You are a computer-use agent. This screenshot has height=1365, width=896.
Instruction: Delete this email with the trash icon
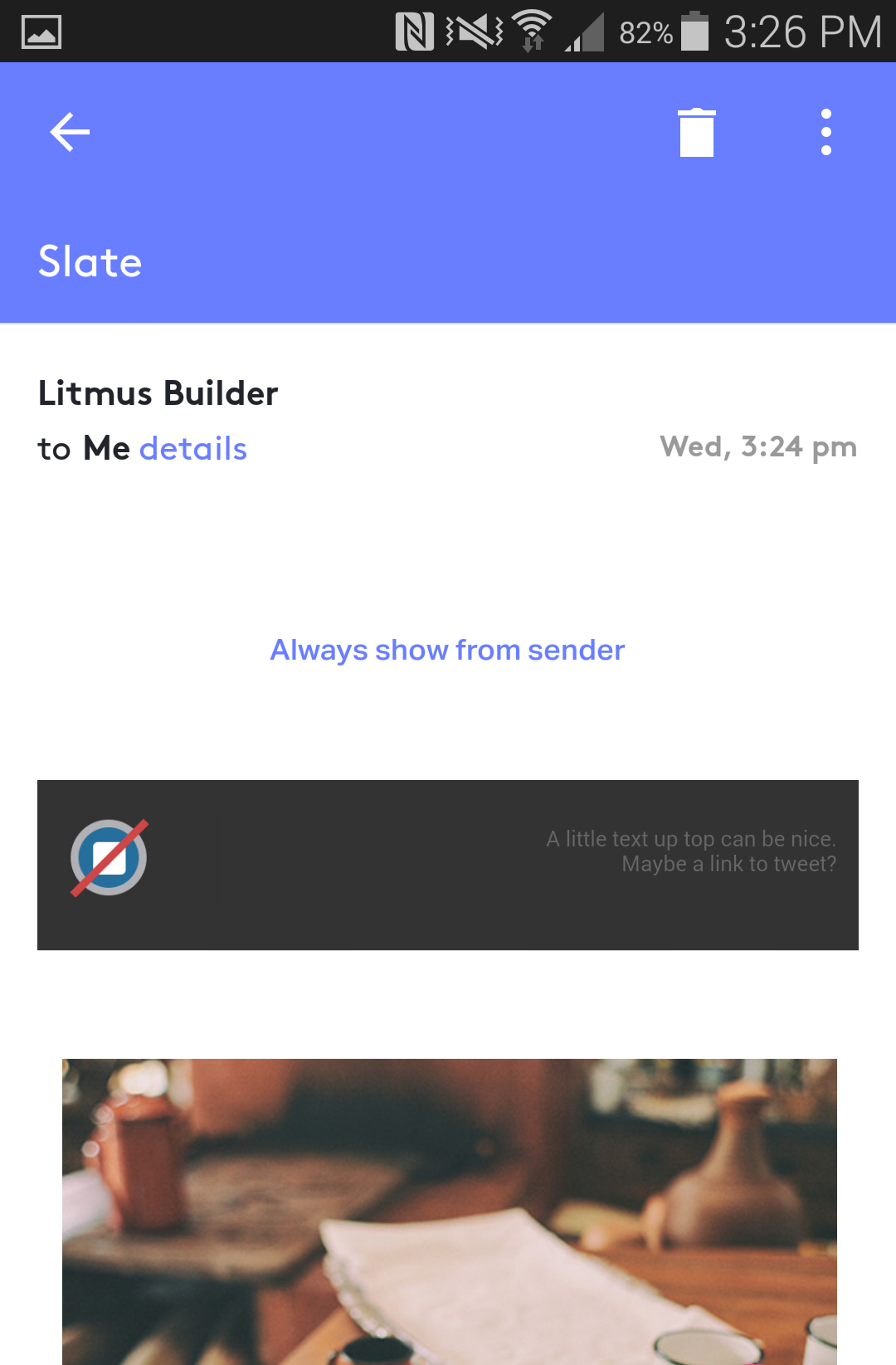[696, 133]
